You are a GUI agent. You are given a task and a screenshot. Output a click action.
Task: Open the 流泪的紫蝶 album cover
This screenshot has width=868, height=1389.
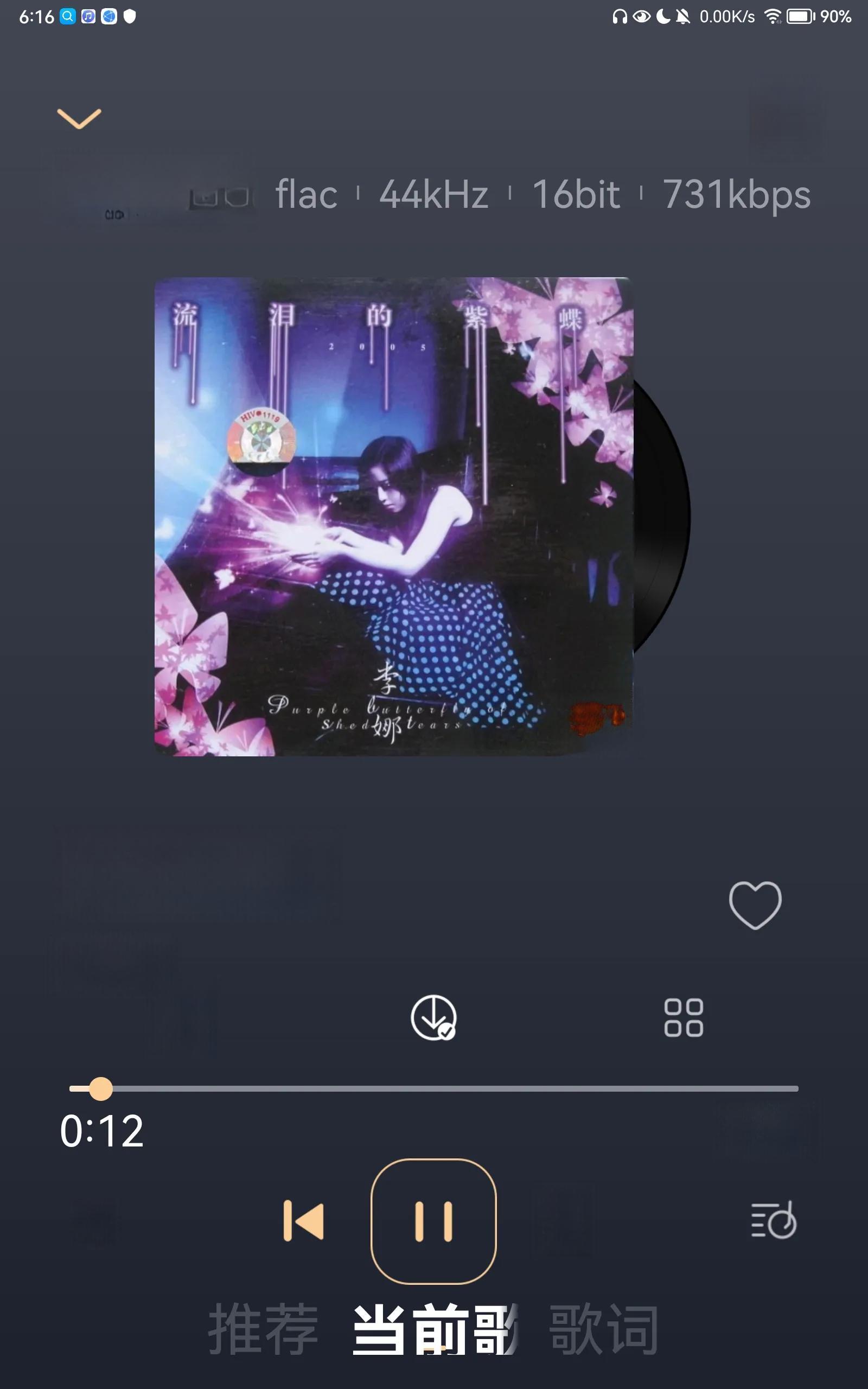394,517
